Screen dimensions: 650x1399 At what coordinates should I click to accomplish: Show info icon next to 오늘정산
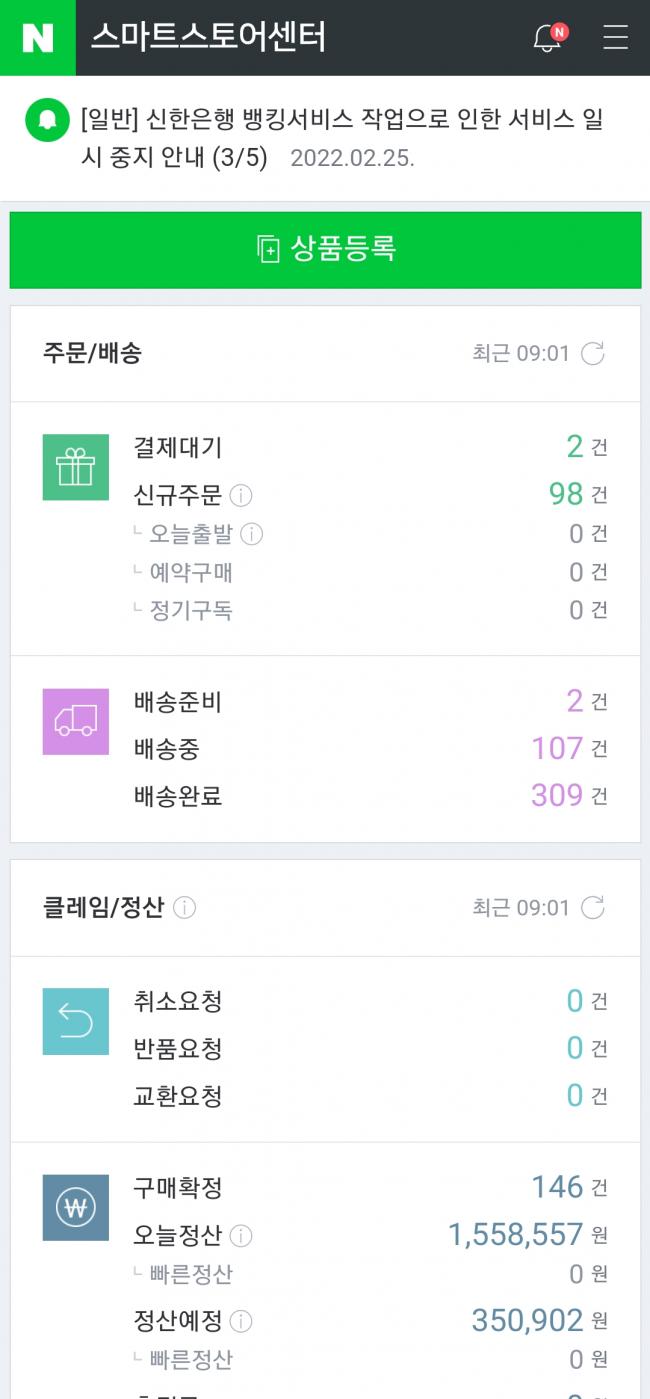[241, 1235]
